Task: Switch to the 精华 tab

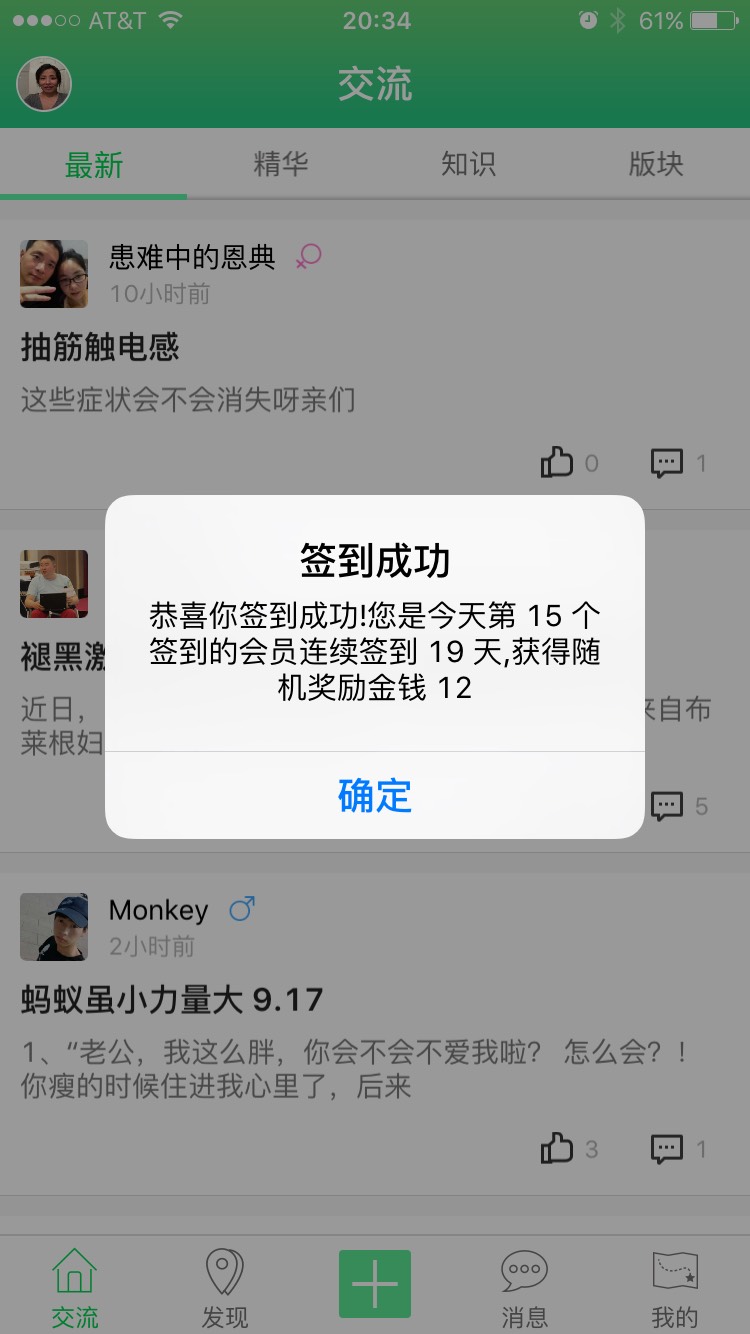Action: (281, 165)
